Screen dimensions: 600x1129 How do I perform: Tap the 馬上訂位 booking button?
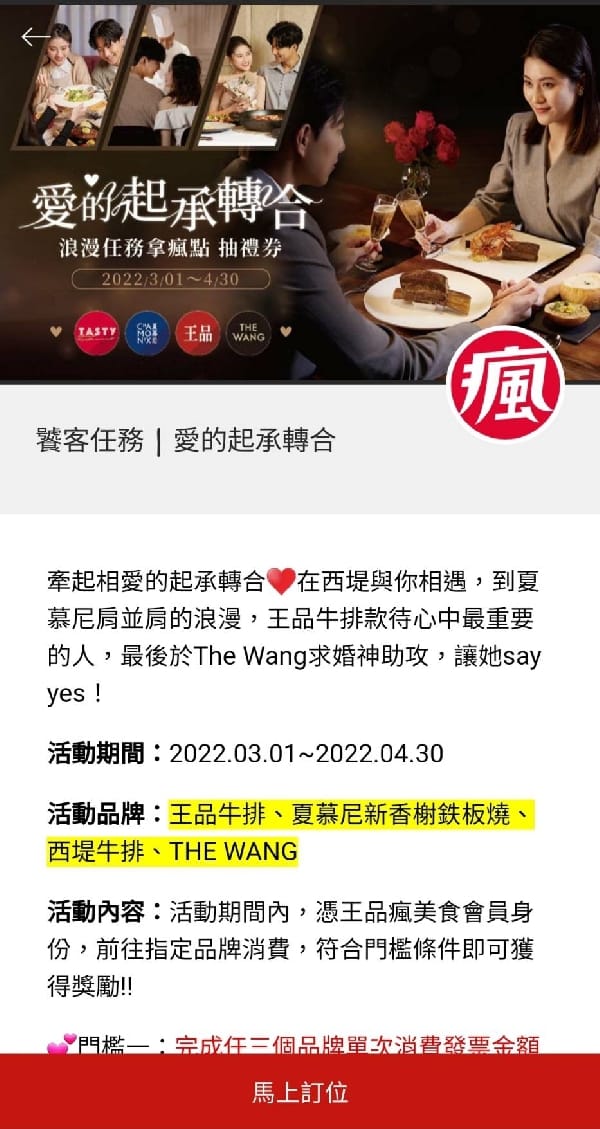tap(300, 1092)
